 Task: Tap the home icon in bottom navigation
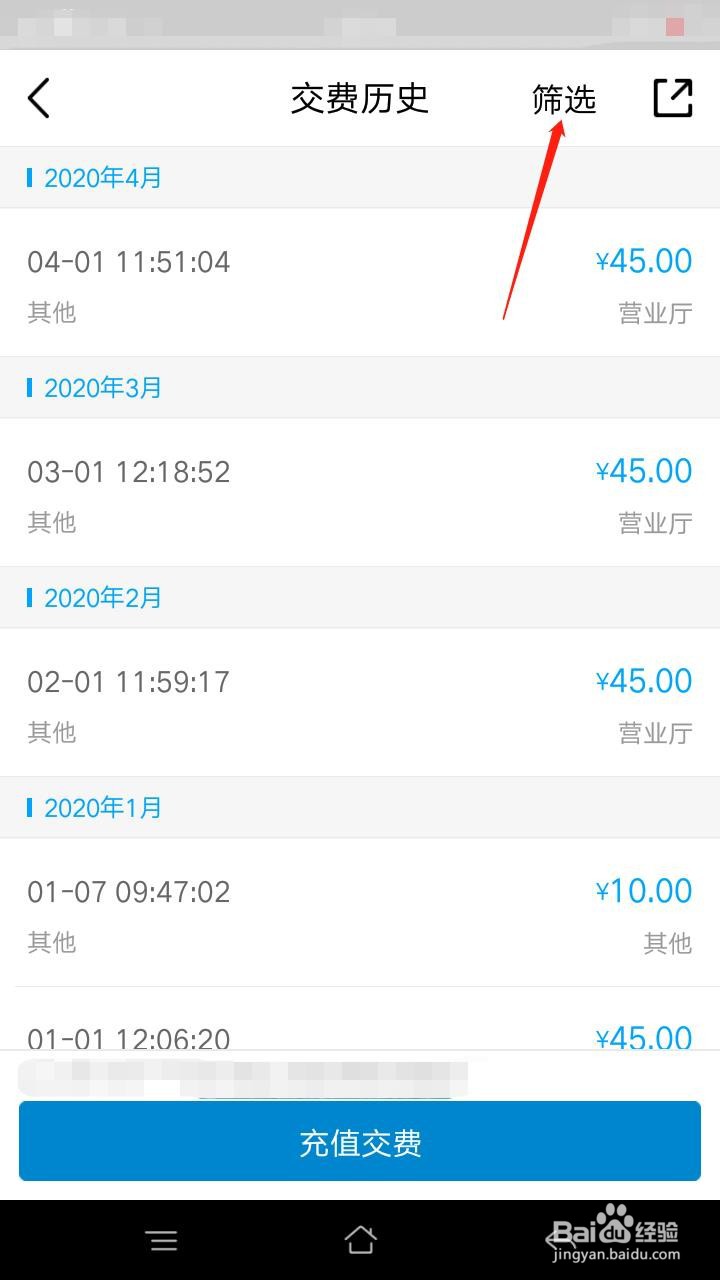360,1240
